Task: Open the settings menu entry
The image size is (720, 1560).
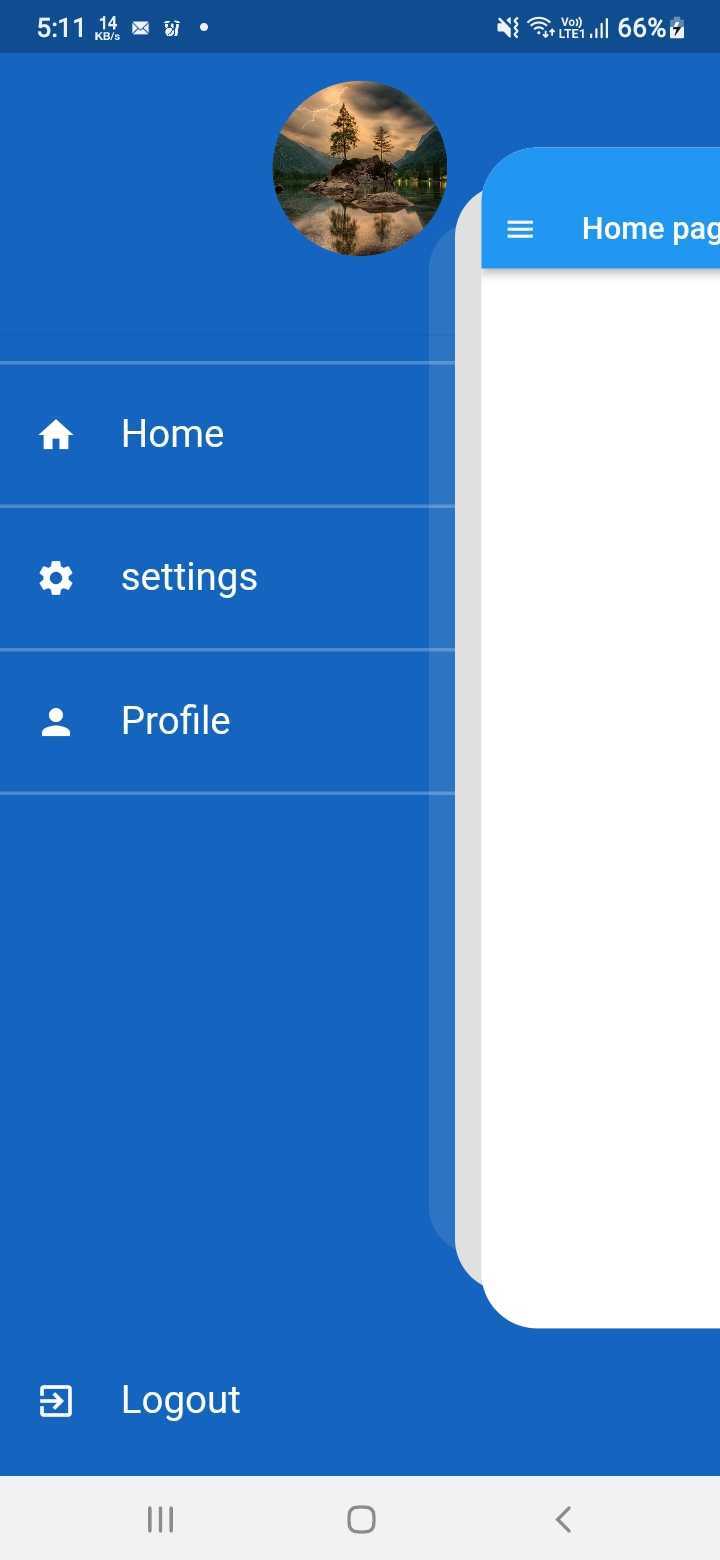Action: (x=189, y=577)
